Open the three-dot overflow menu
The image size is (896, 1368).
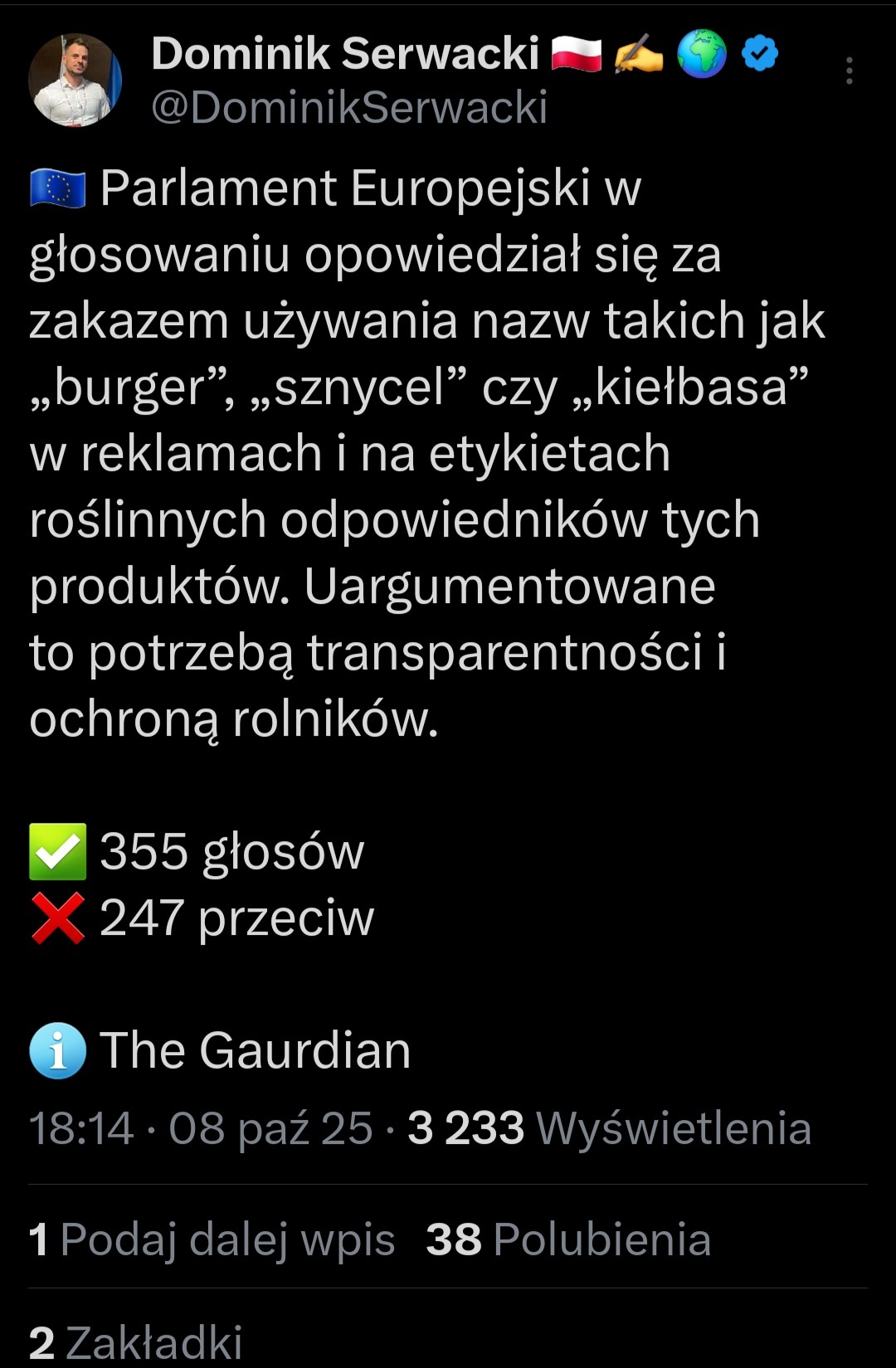click(849, 71)
